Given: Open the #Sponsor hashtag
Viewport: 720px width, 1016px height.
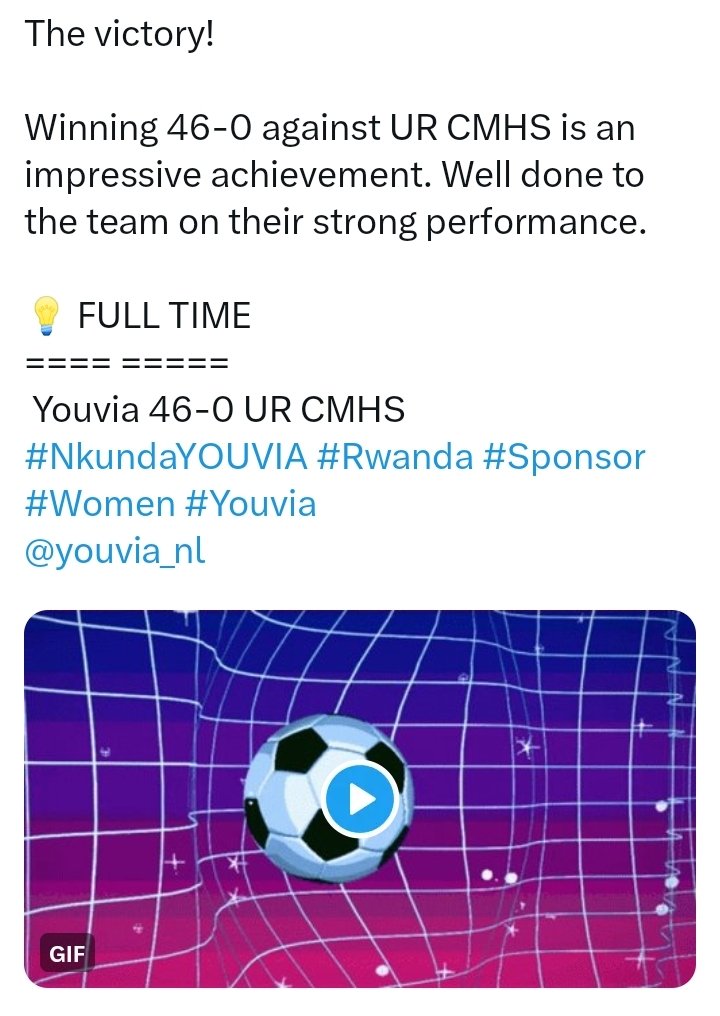Looking at the screenshot, I should pos(565,457).
